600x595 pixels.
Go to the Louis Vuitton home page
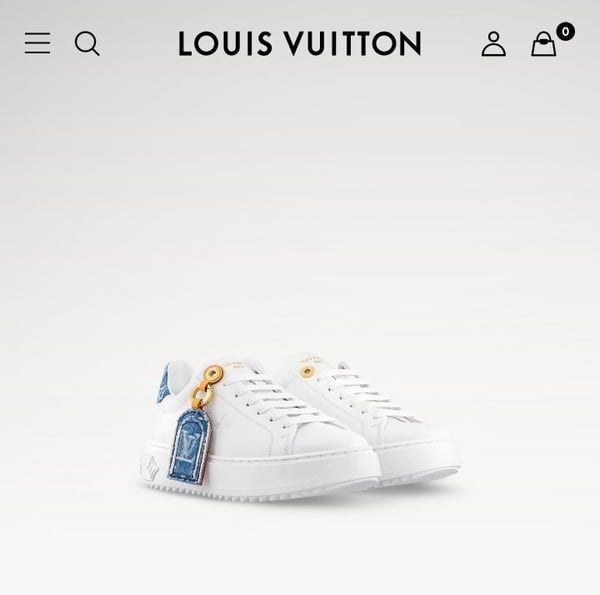pyautogui.click(x=300, y=43)
